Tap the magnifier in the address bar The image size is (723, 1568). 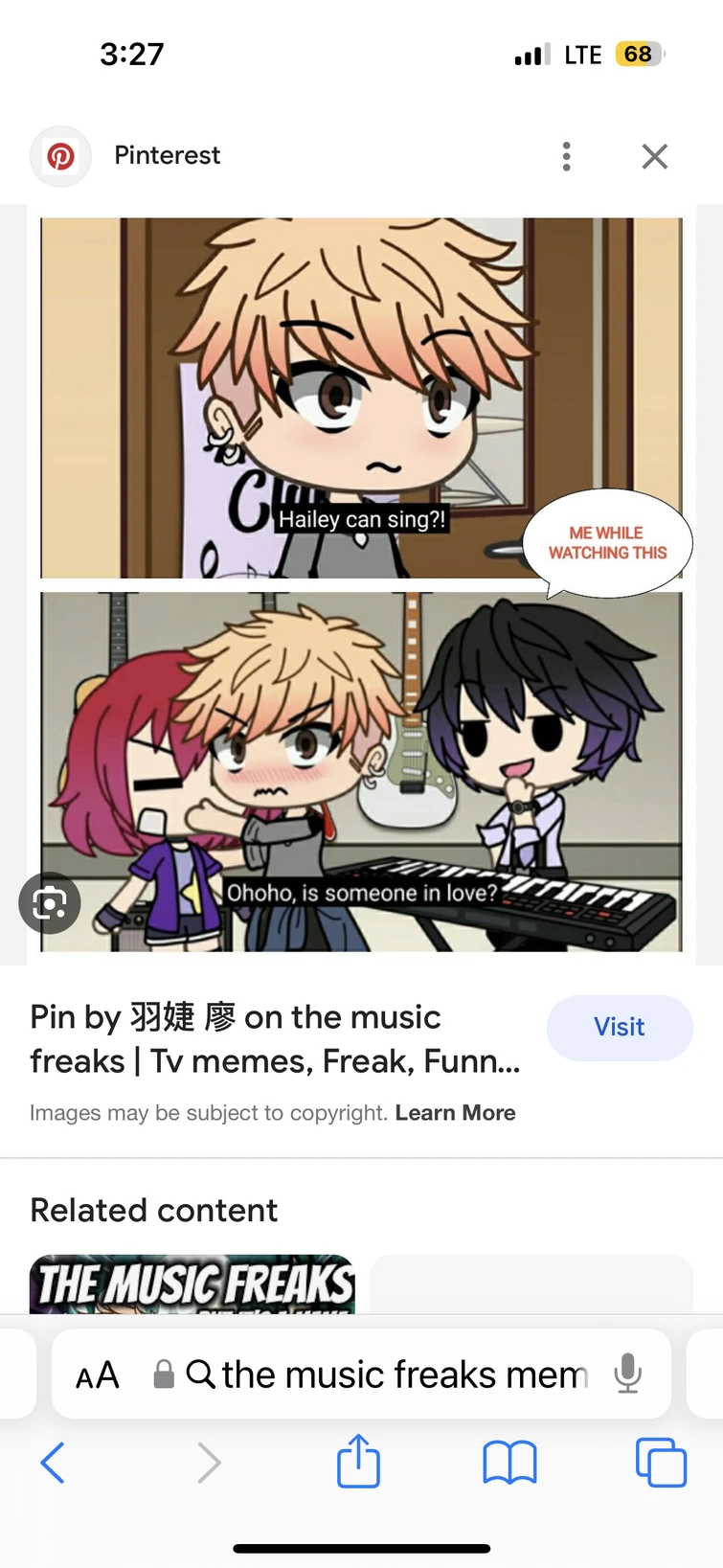(x=201, y=1374)
